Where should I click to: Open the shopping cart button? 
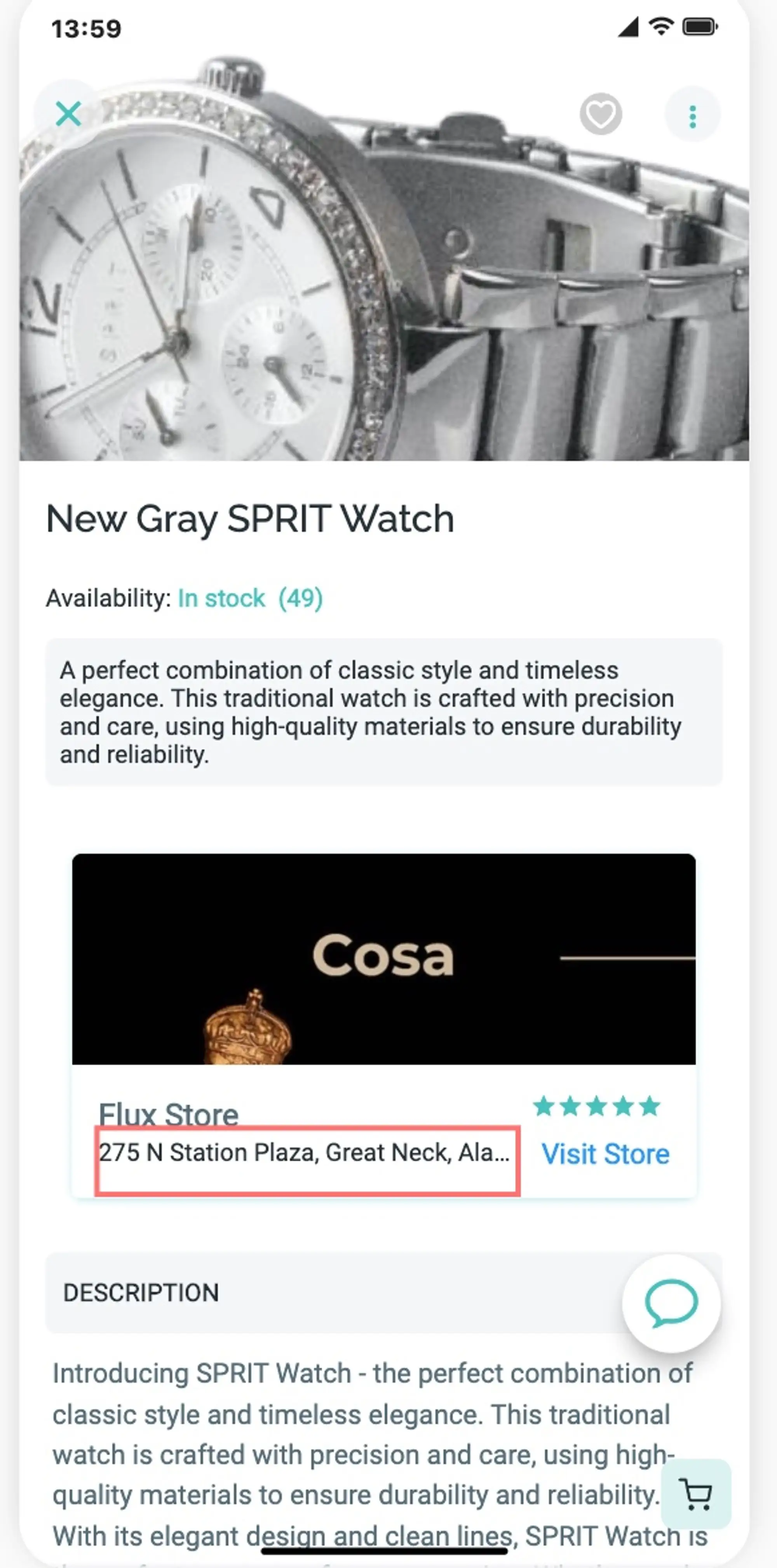click(696, 1494)
